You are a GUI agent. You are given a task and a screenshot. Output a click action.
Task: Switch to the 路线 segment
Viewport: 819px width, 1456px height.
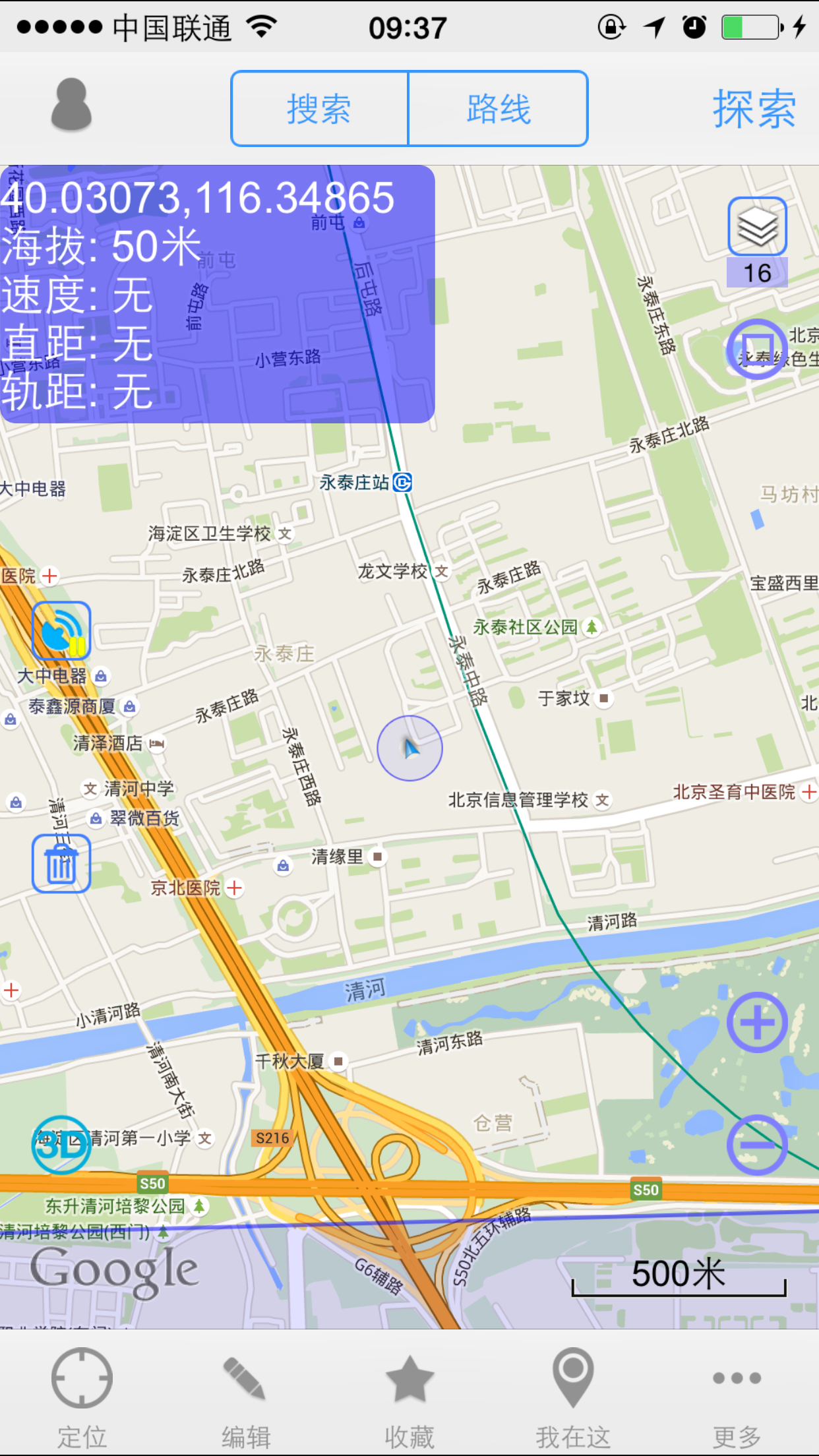click(499, 109)
